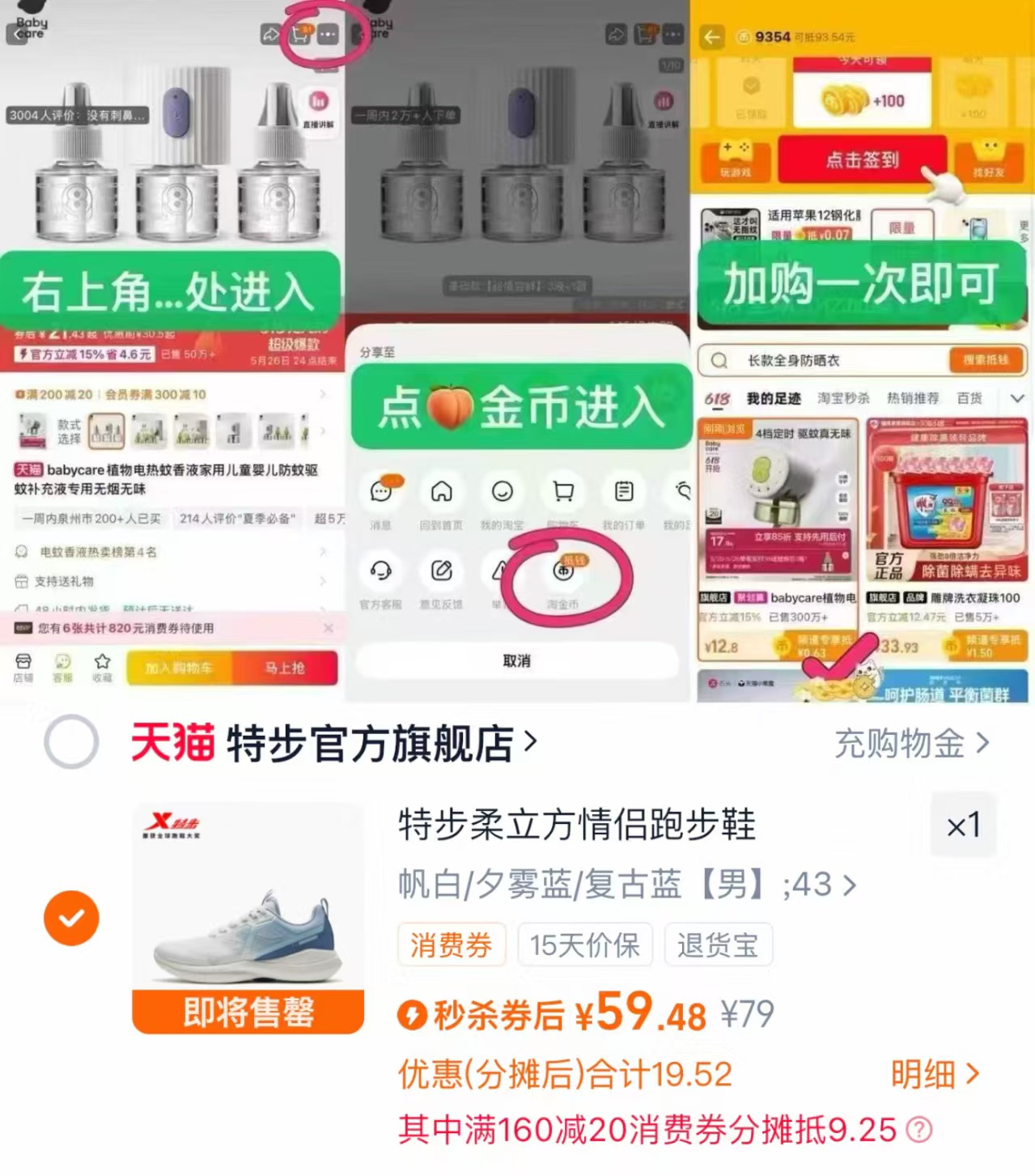
Task: Switch to the 热销推荐 tab
Action: point(913,397)
